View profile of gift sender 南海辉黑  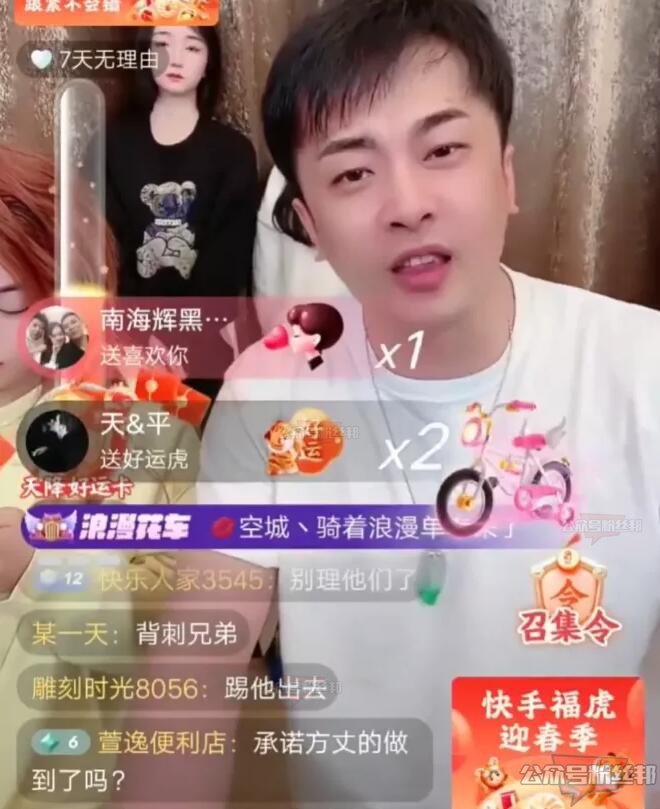(x=56, y=337)
